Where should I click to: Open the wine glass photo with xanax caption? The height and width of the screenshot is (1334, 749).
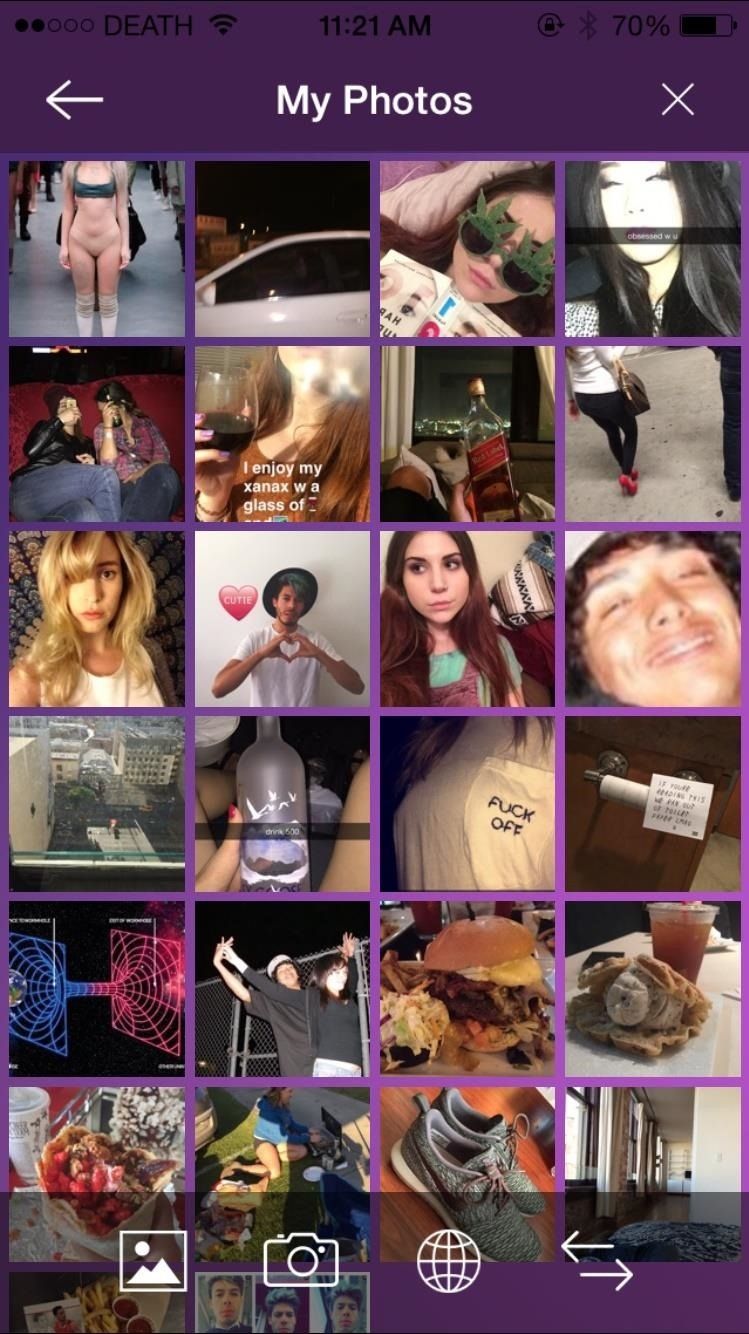pos(282,434)
